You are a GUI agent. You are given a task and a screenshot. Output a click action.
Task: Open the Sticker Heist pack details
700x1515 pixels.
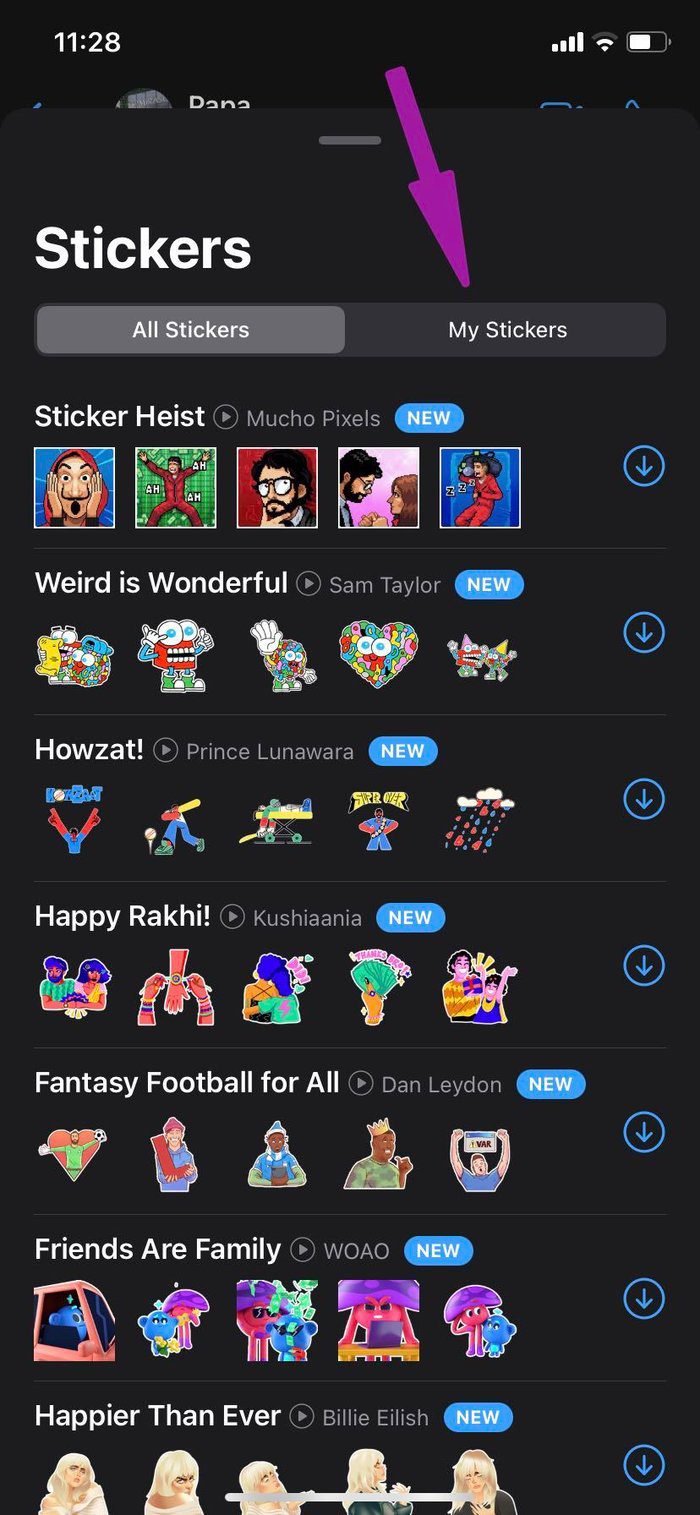pyautogui.click(x=119, y=416)
